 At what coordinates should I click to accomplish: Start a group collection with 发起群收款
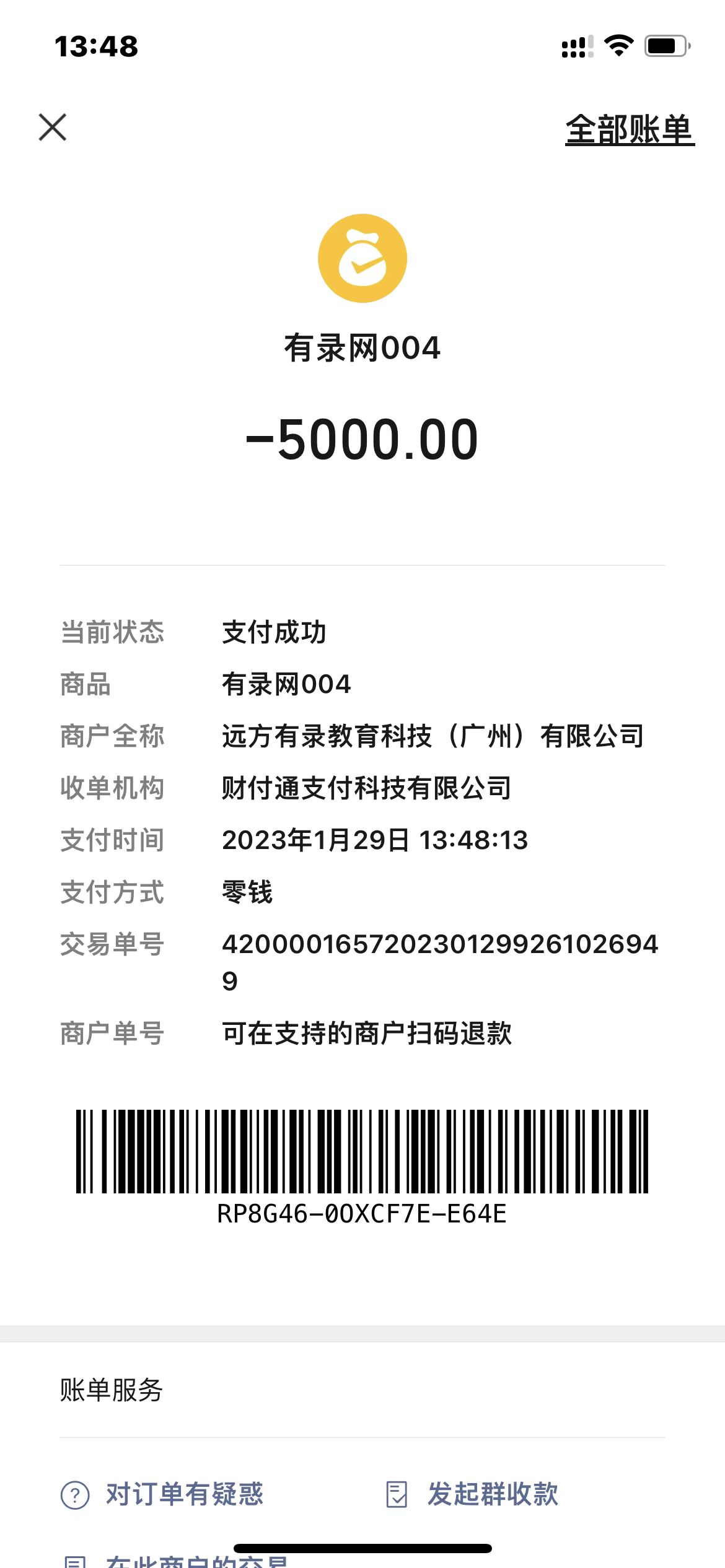pyautogui.click(x=472, y=1494)
